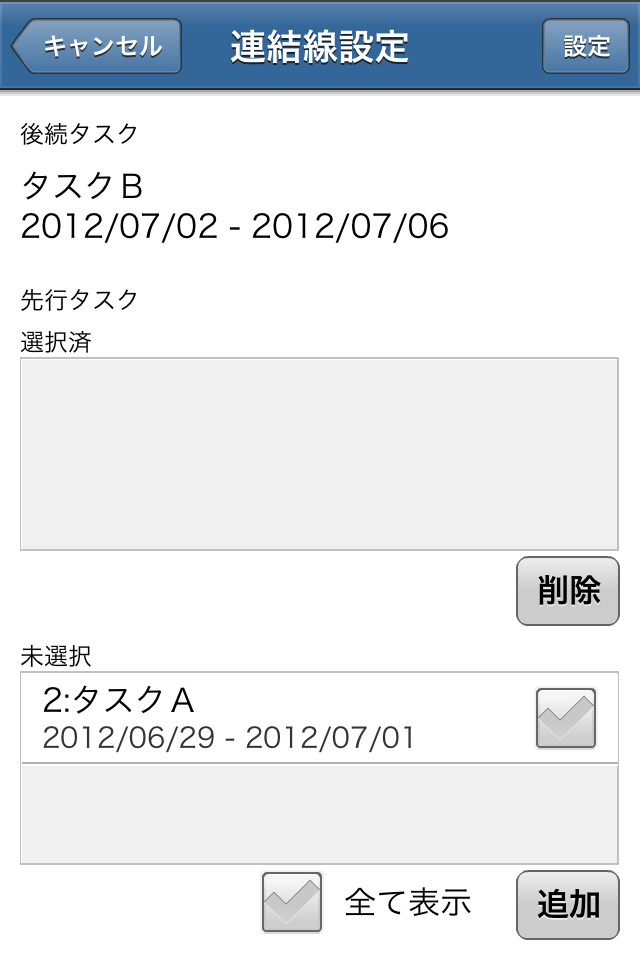Confirm with the 設定 button
This screenshot has height=960, width=640.
(585, 47)
